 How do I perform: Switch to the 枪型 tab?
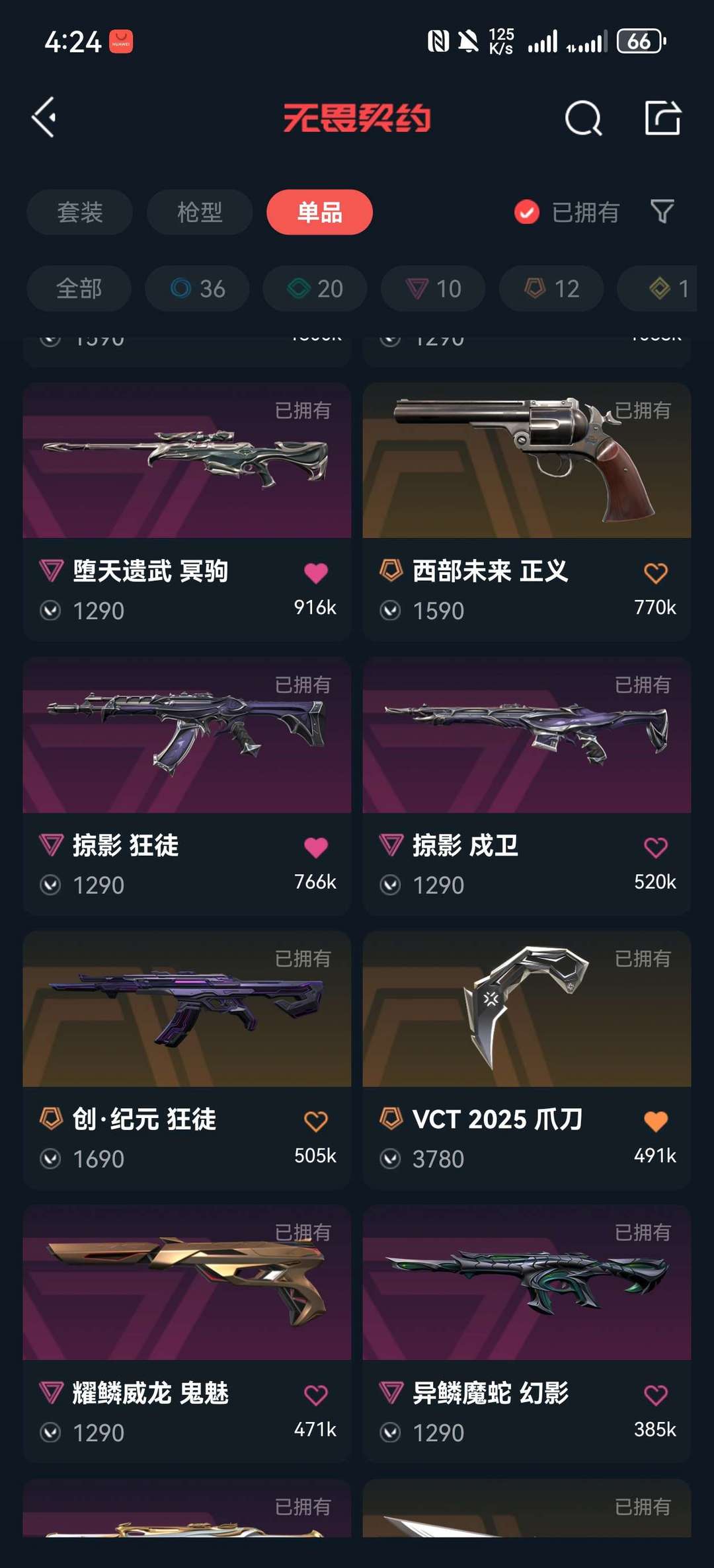[x=199, y=212]
